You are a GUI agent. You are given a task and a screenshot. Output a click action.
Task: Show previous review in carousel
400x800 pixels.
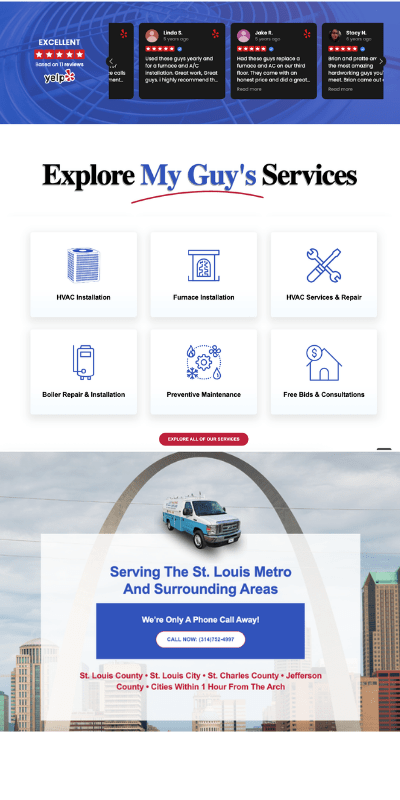click(111, 61)
